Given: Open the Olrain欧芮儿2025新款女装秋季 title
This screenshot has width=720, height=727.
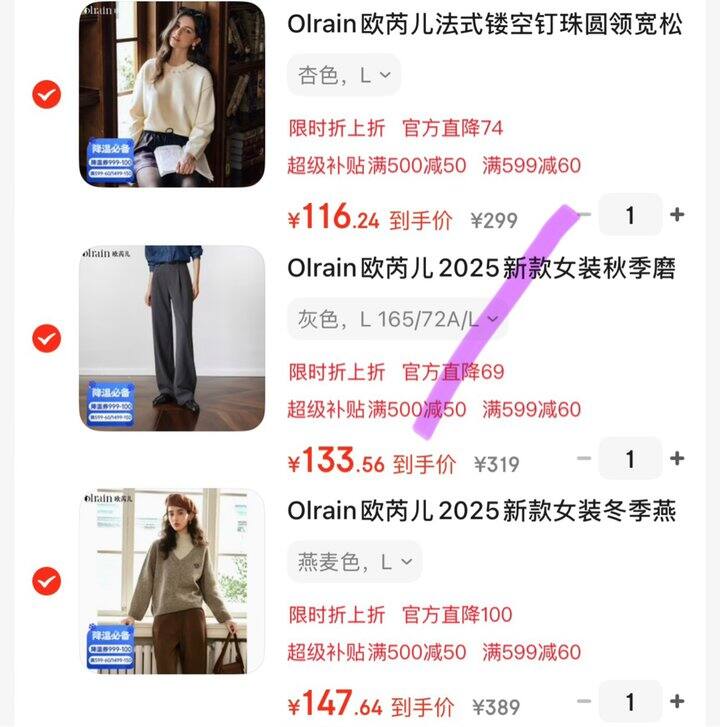Looking at the screenshot, I should 481,268.
